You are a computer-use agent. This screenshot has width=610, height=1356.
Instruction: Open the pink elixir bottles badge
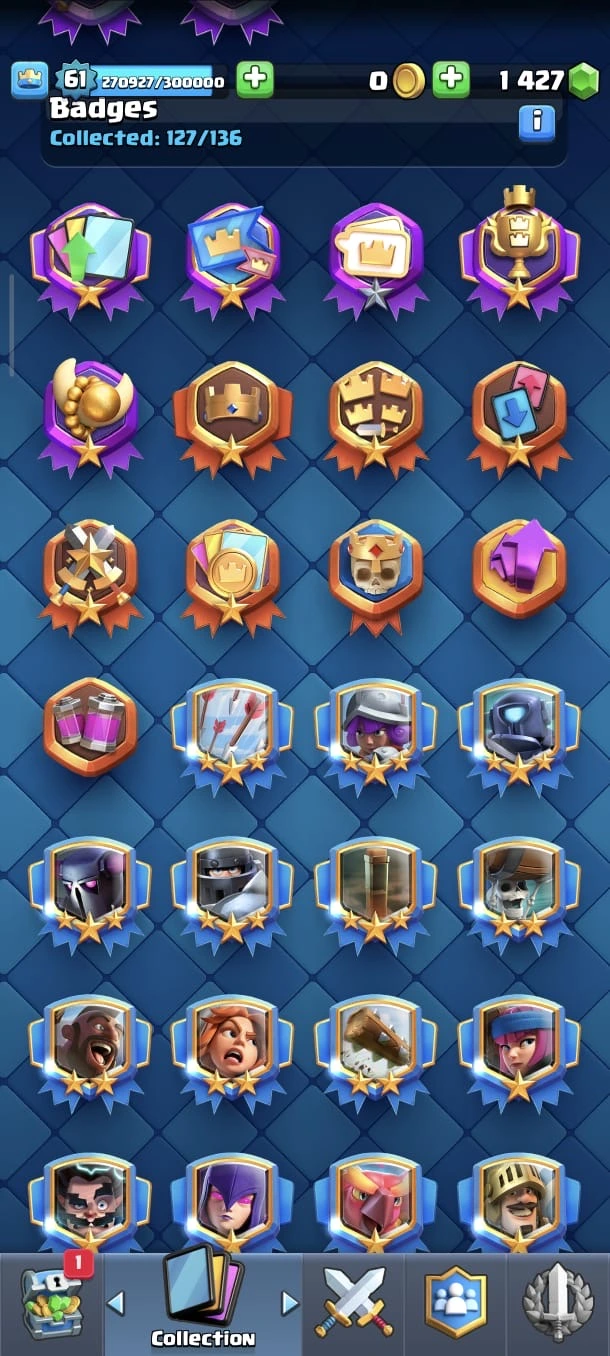89,725
